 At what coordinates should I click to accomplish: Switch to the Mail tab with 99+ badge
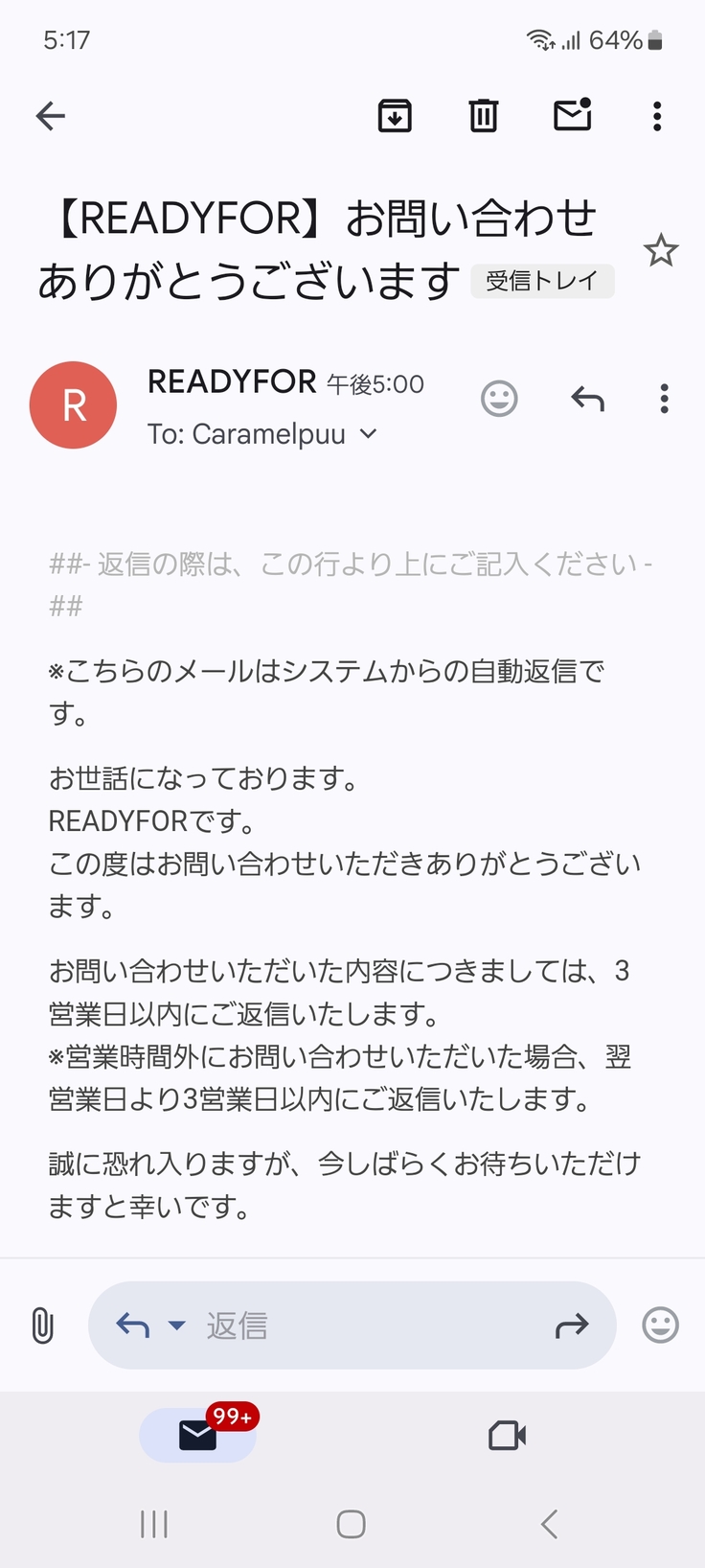pos(198,1435)
